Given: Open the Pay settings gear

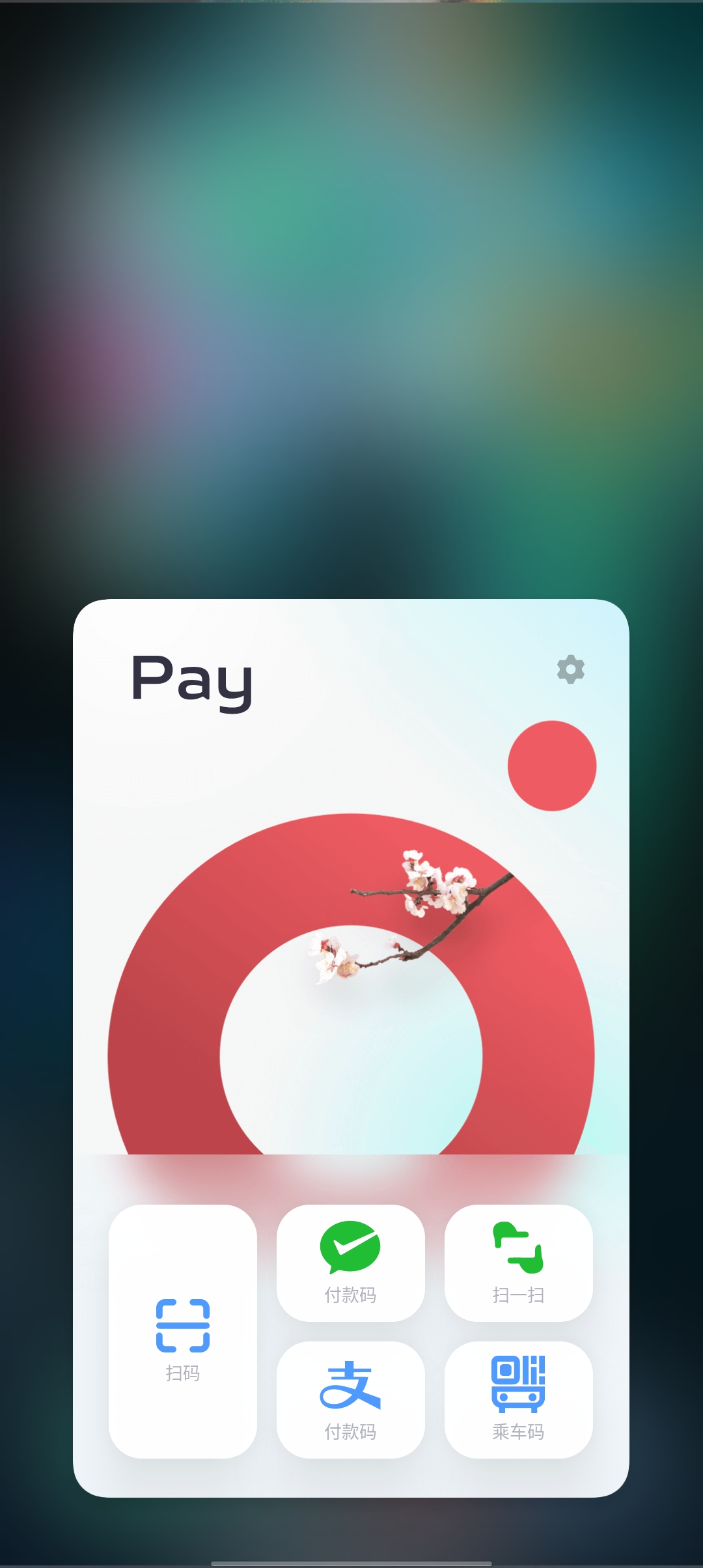Looking at the screenshot, I should pos(570,669).
